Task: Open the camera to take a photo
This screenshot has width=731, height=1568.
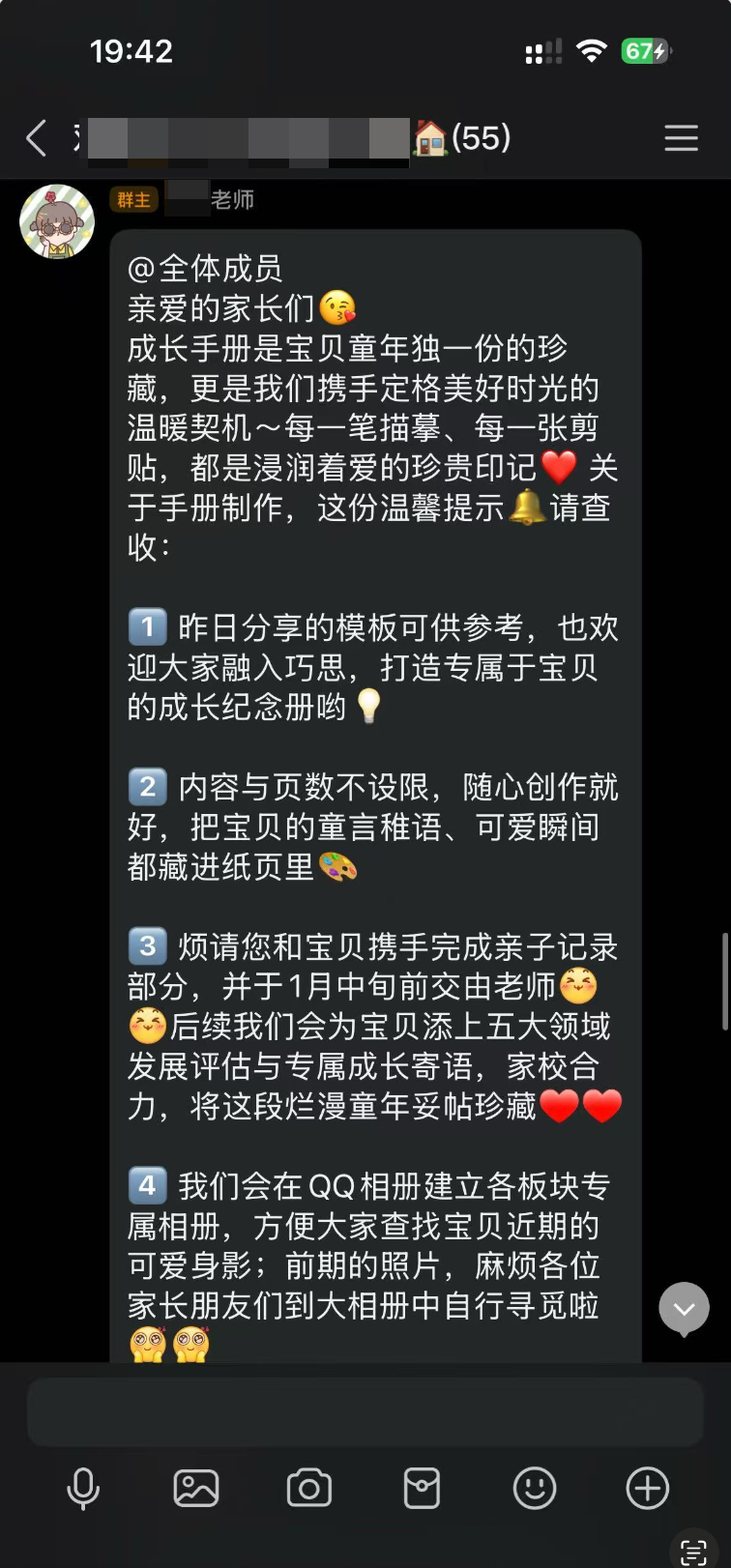Action: point(309,1488)
